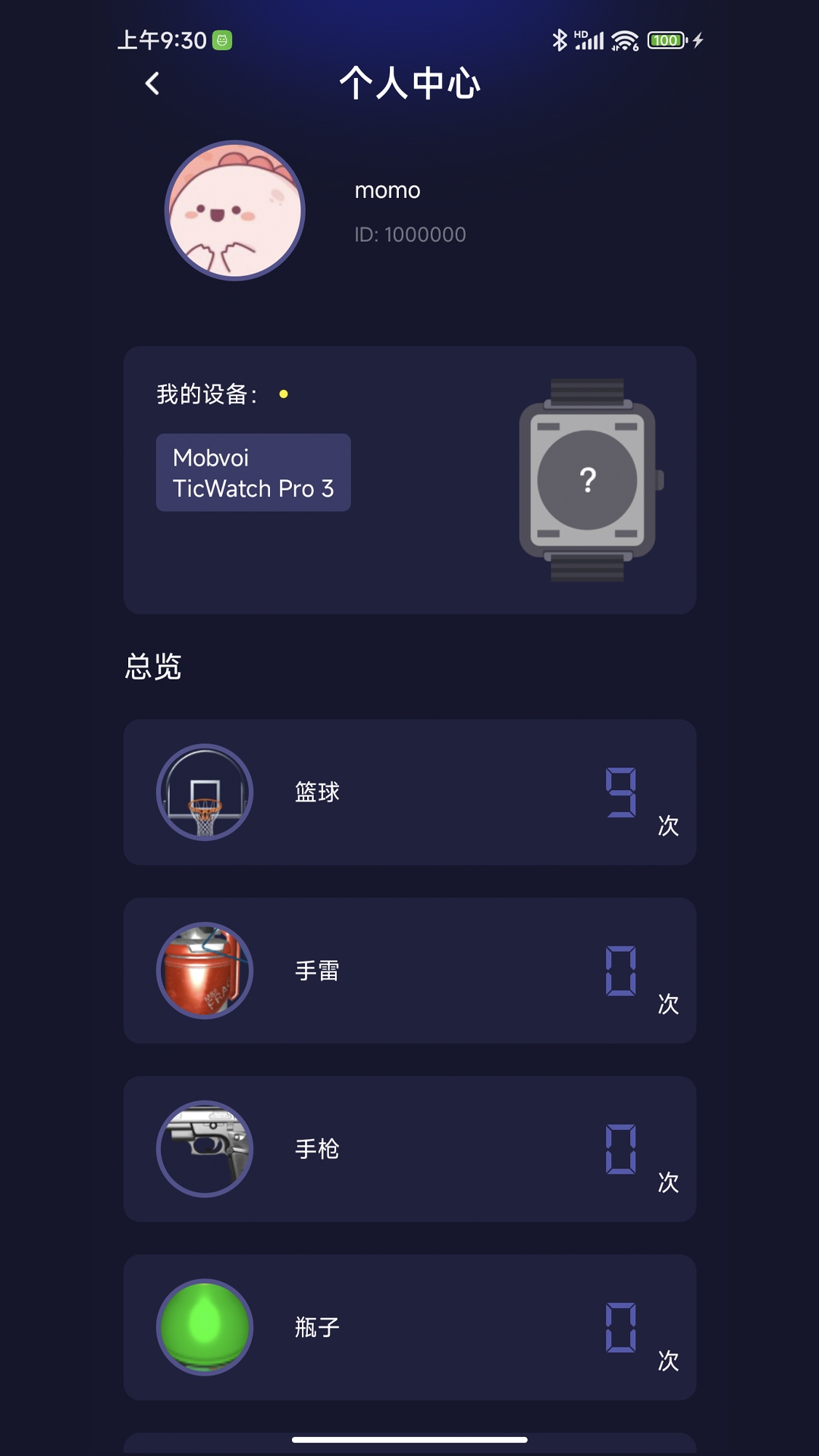This screenshot has width=819, height=1456.
Task: Click the green bottle (瓶子) icon
Action: point(204,1328)
